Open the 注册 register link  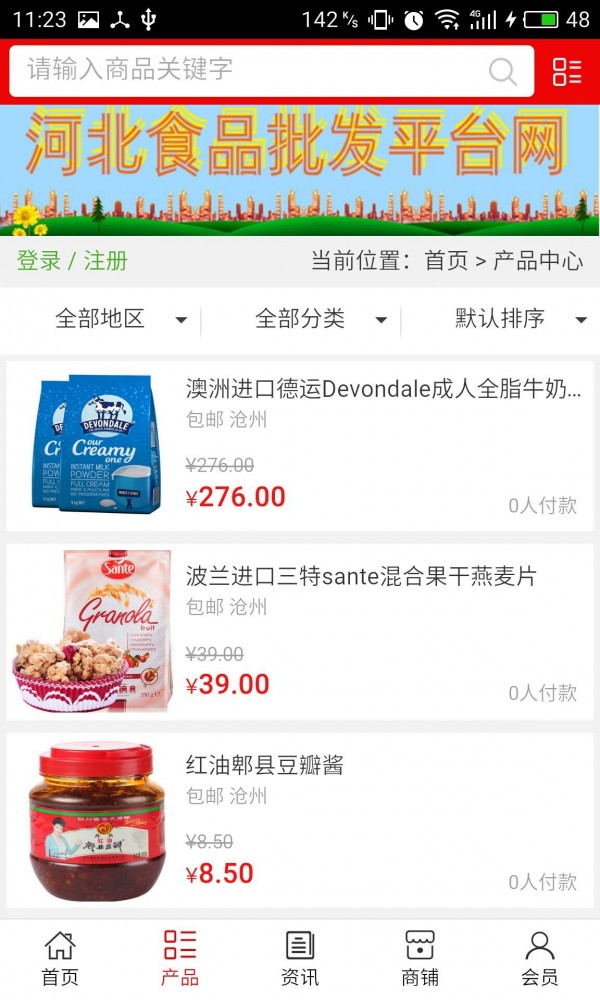(106, 261)
